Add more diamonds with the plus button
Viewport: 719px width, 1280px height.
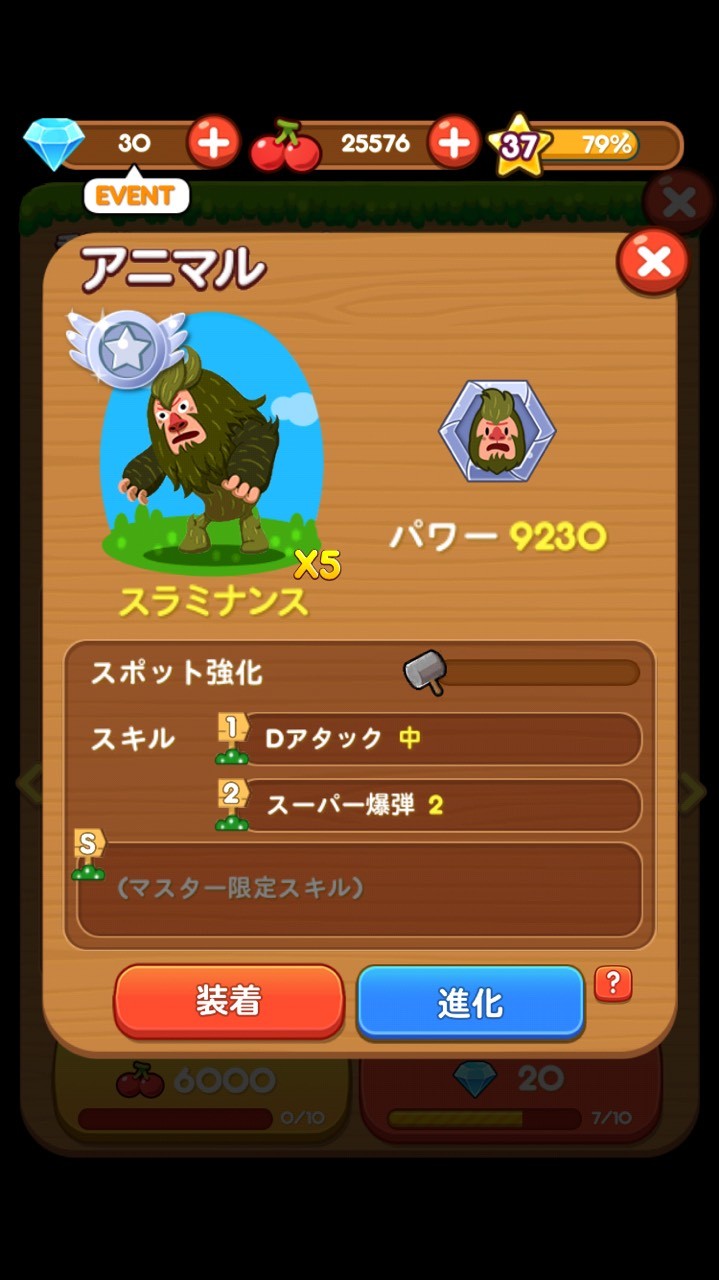tap(213, 143)
